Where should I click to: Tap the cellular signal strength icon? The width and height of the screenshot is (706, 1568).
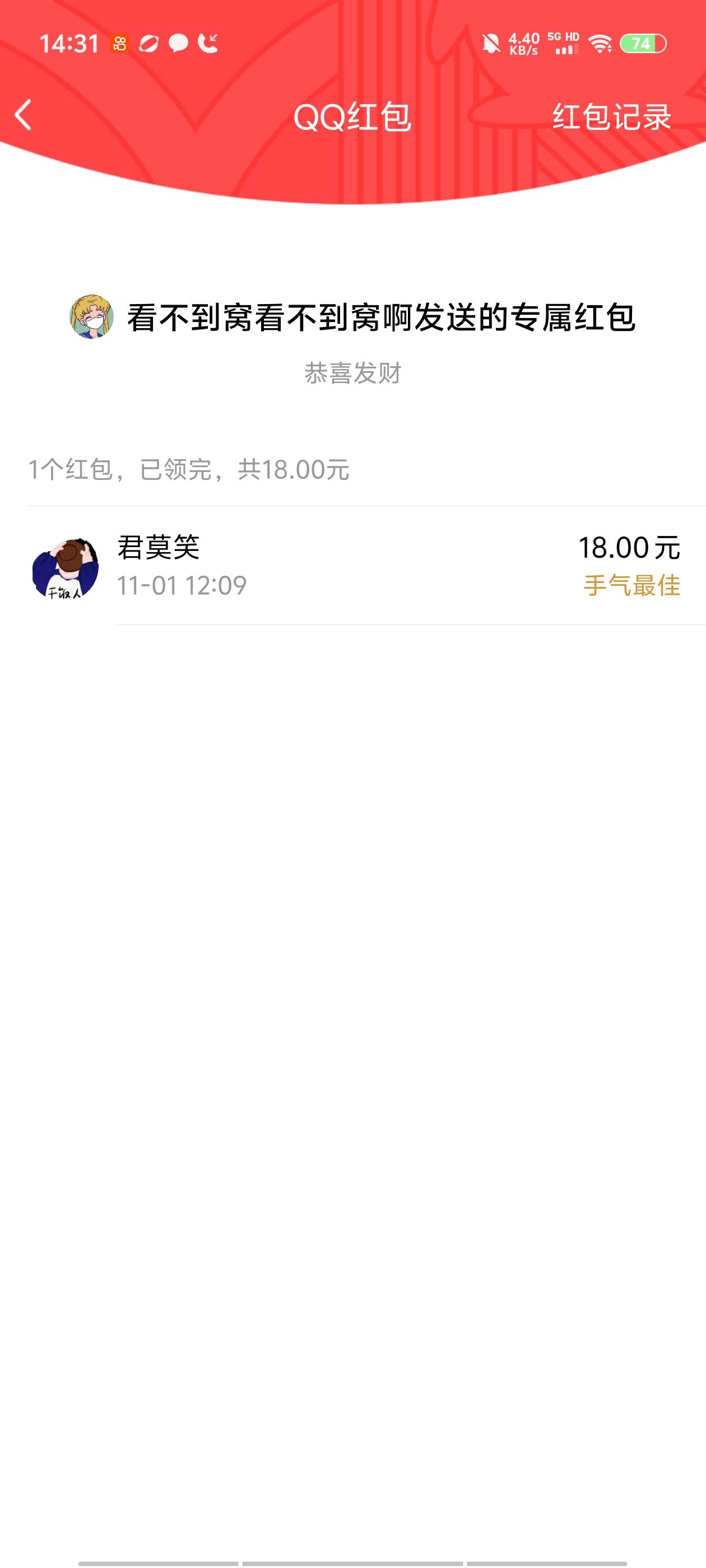(564, 50)
